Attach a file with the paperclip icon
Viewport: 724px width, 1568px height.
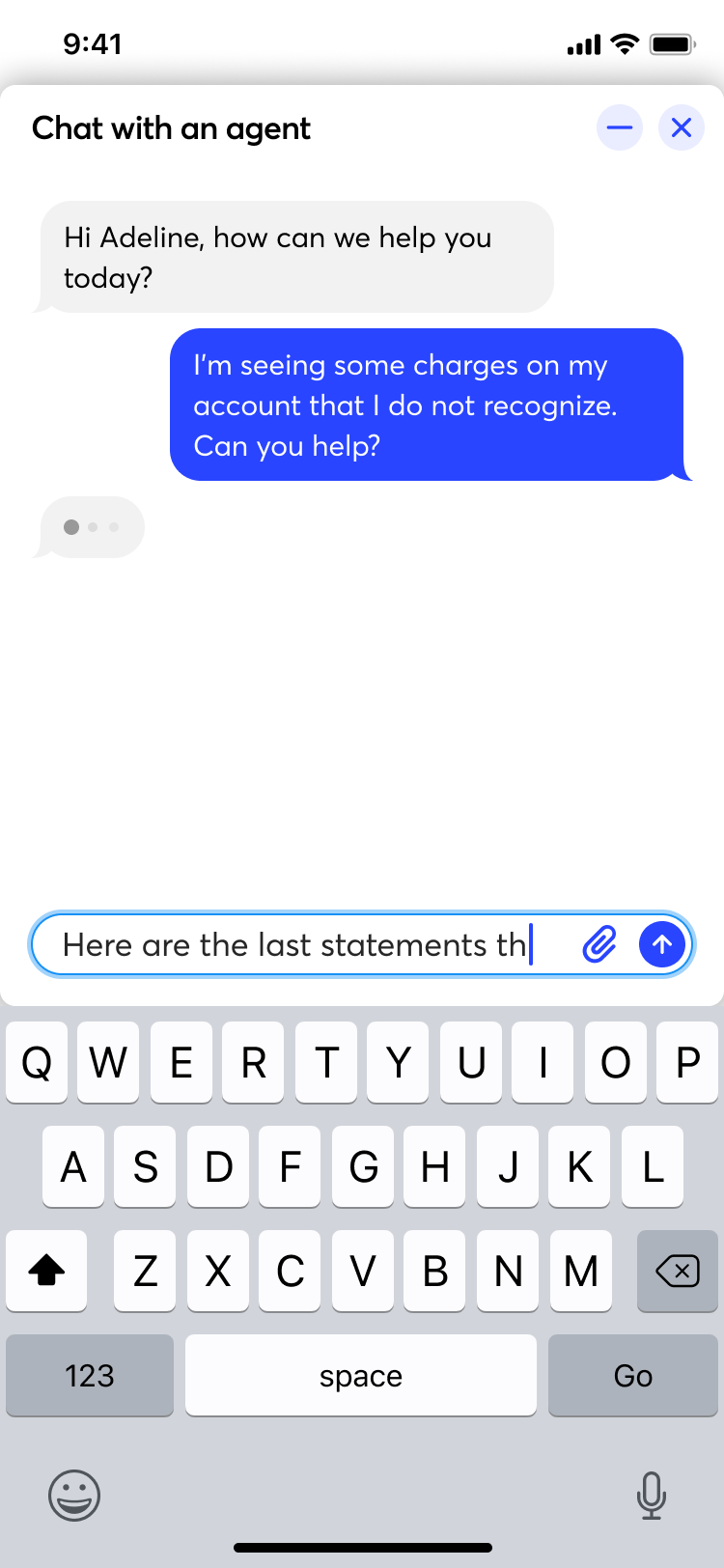click(x=599, y=944)
